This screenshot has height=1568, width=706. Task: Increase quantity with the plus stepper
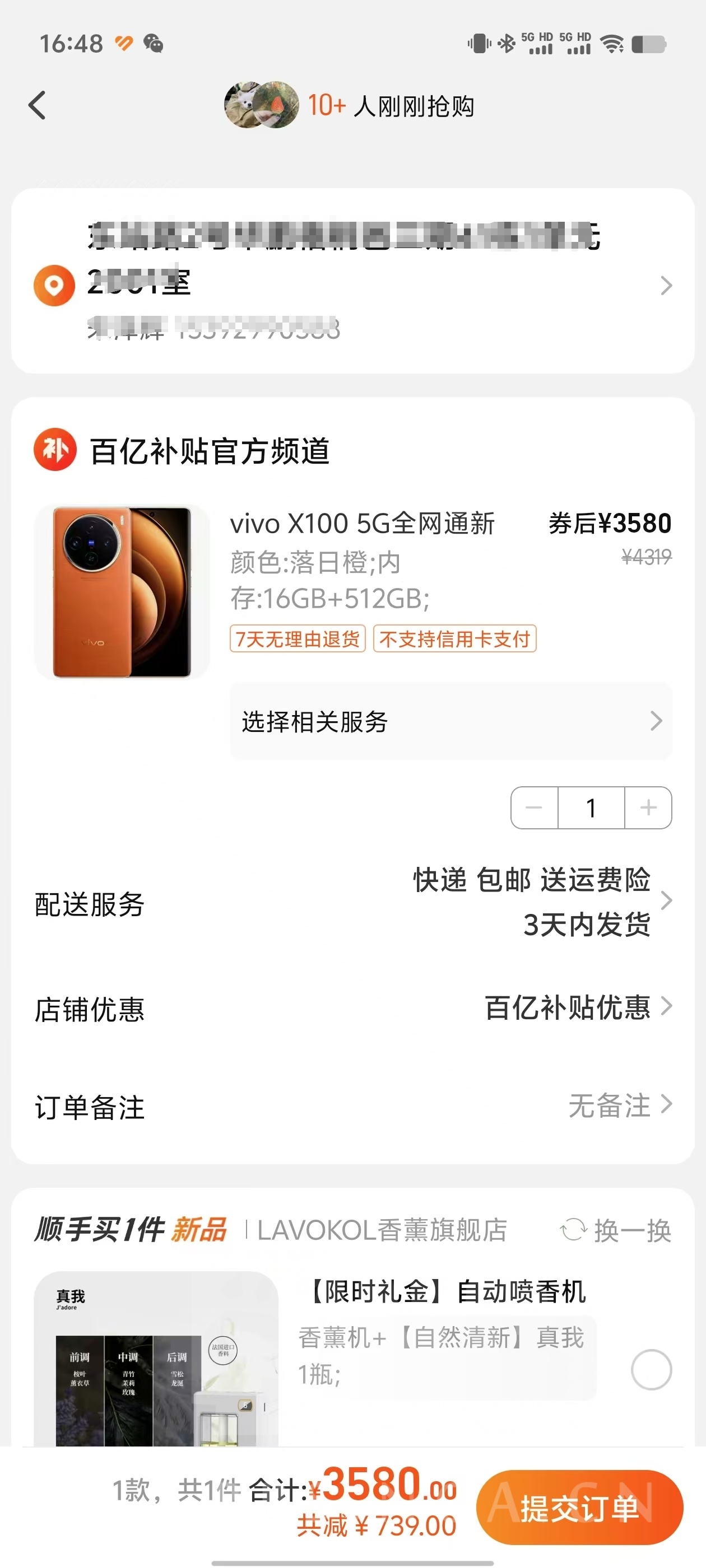pyautogui.click(x=648, y=808)
